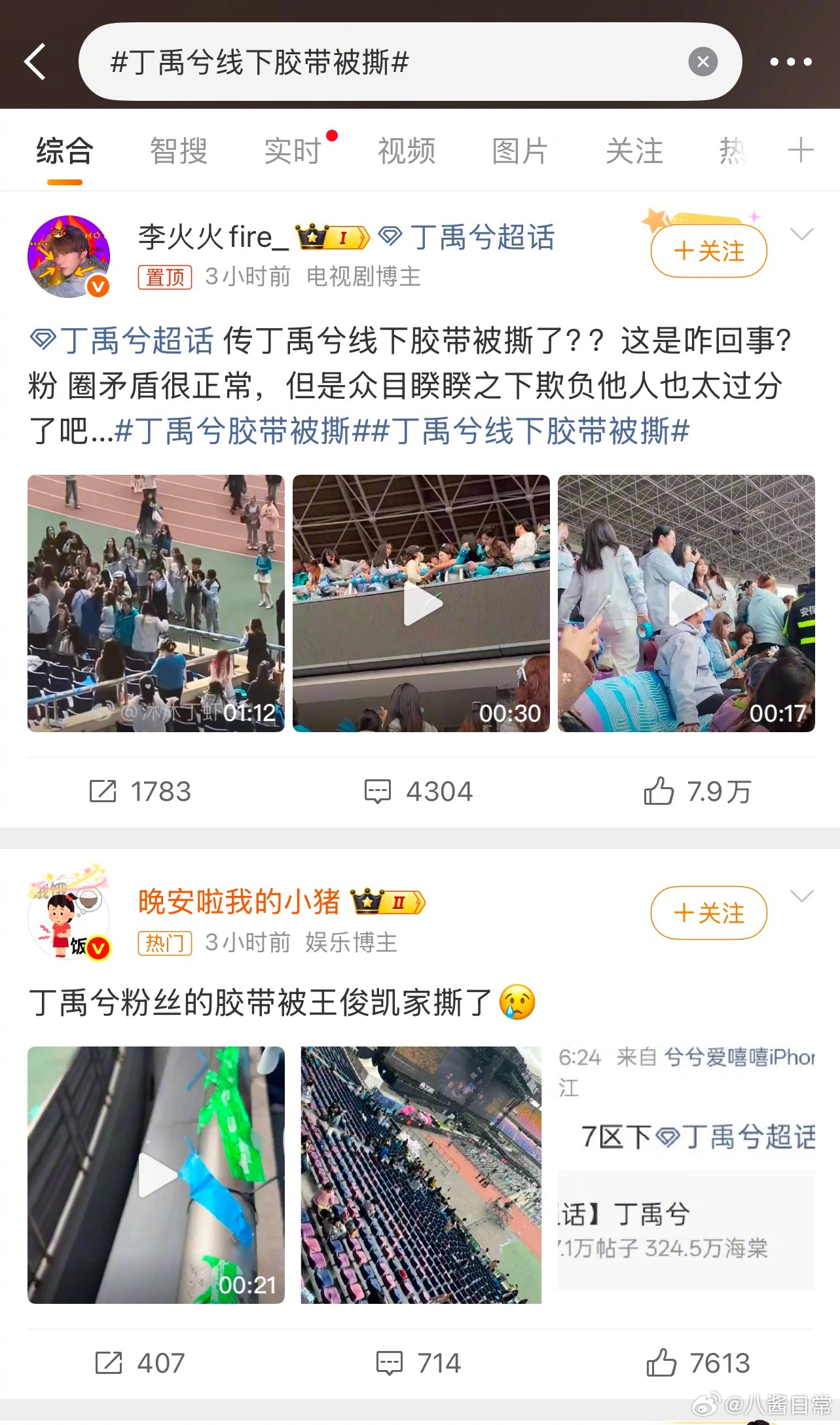Follow 晚安啦我的小猪 with the +关注 button
The image size is (840, 1425).
[708, 913]
